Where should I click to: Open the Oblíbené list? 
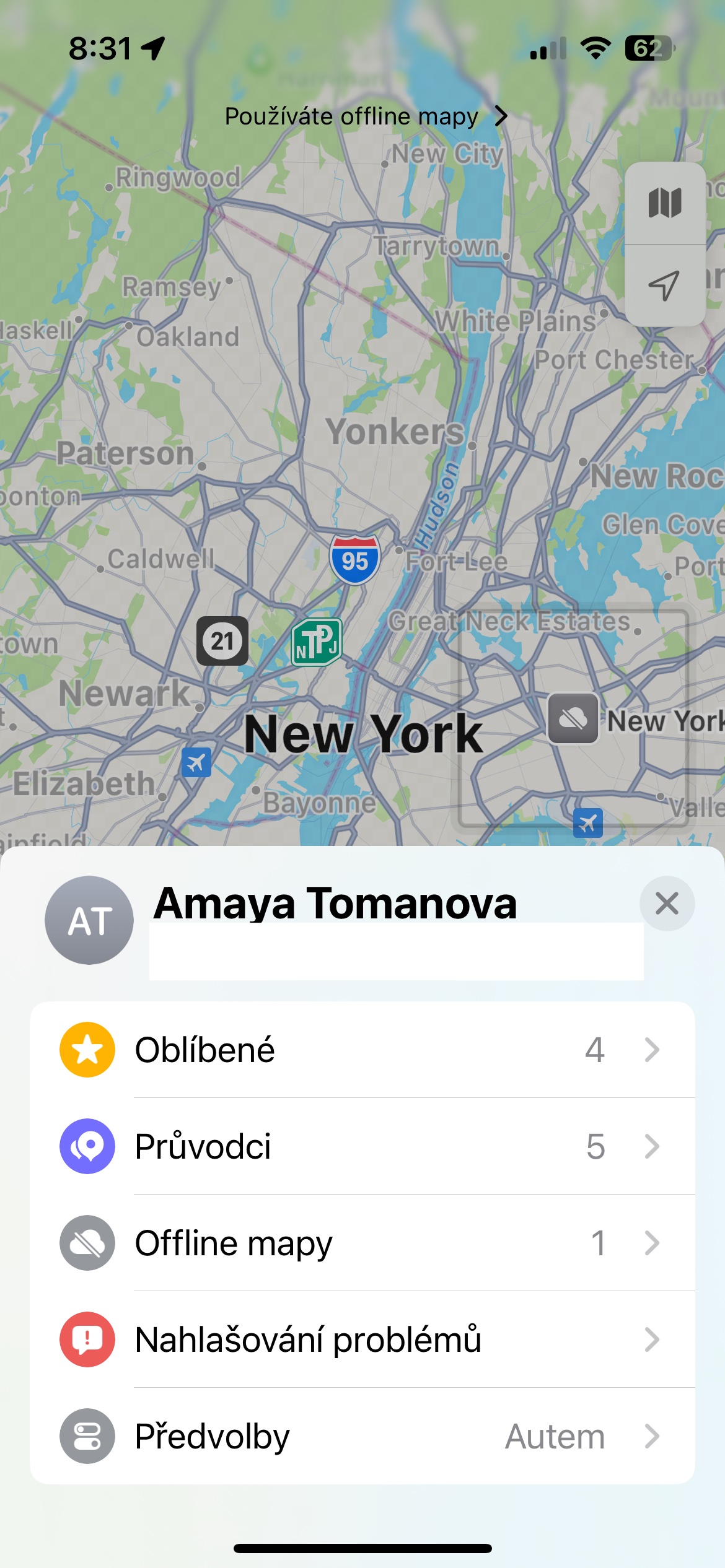coord(362,1050)
